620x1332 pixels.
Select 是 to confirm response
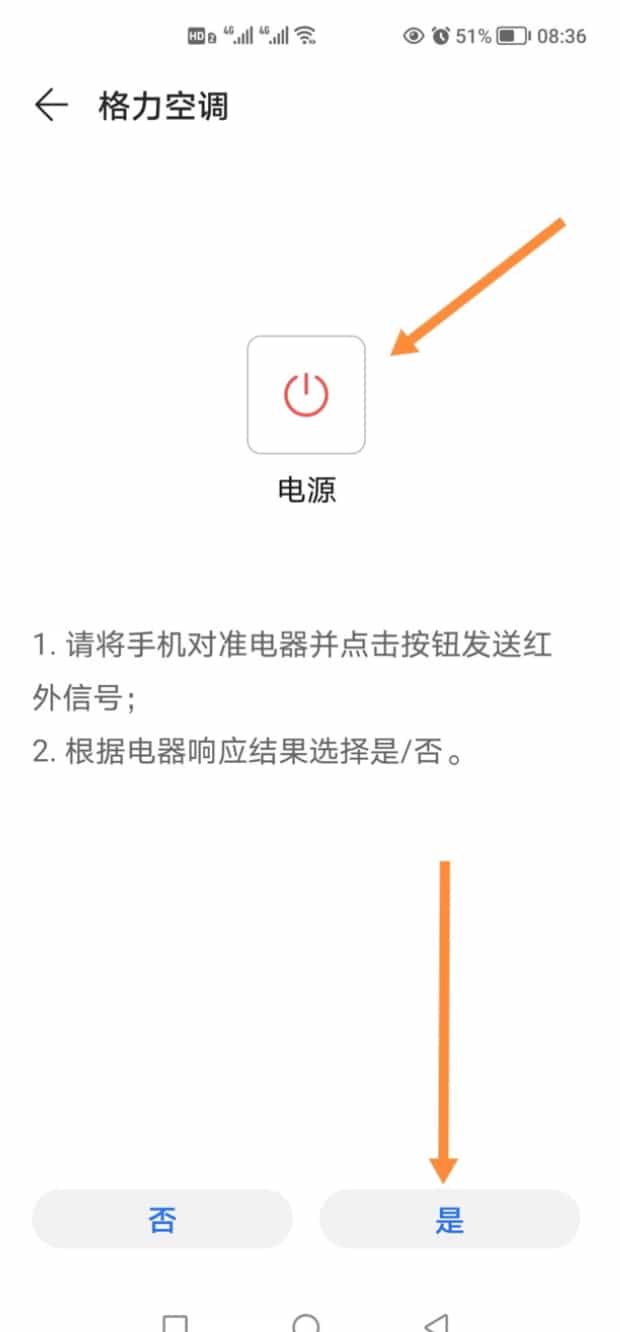(x=449, y=1219)
